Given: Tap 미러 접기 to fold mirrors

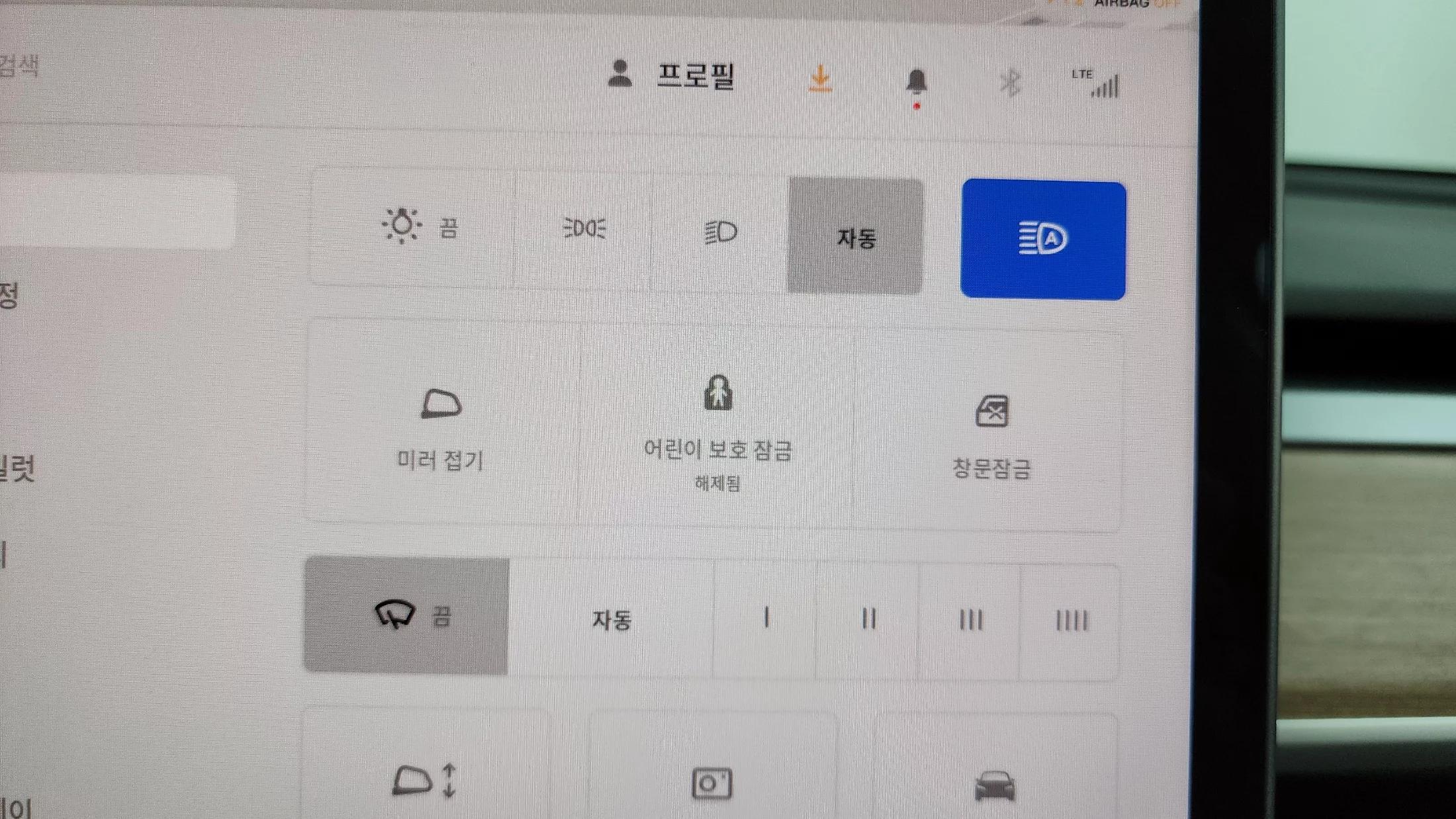Looking at the screenshot, I should [440, 427].
